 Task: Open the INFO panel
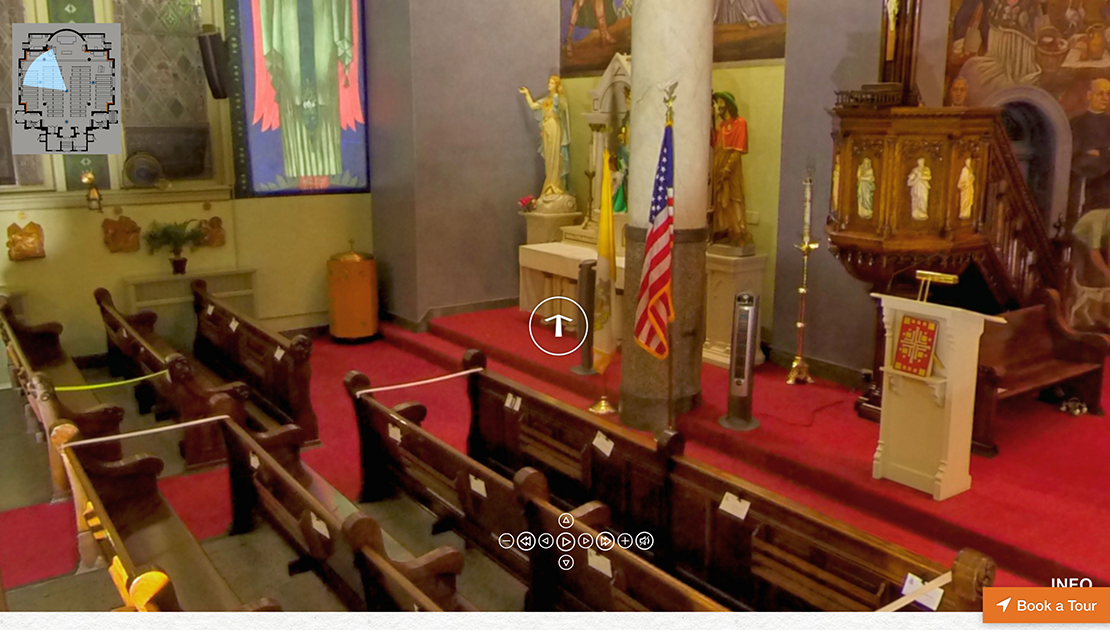tap(1071, 584)
